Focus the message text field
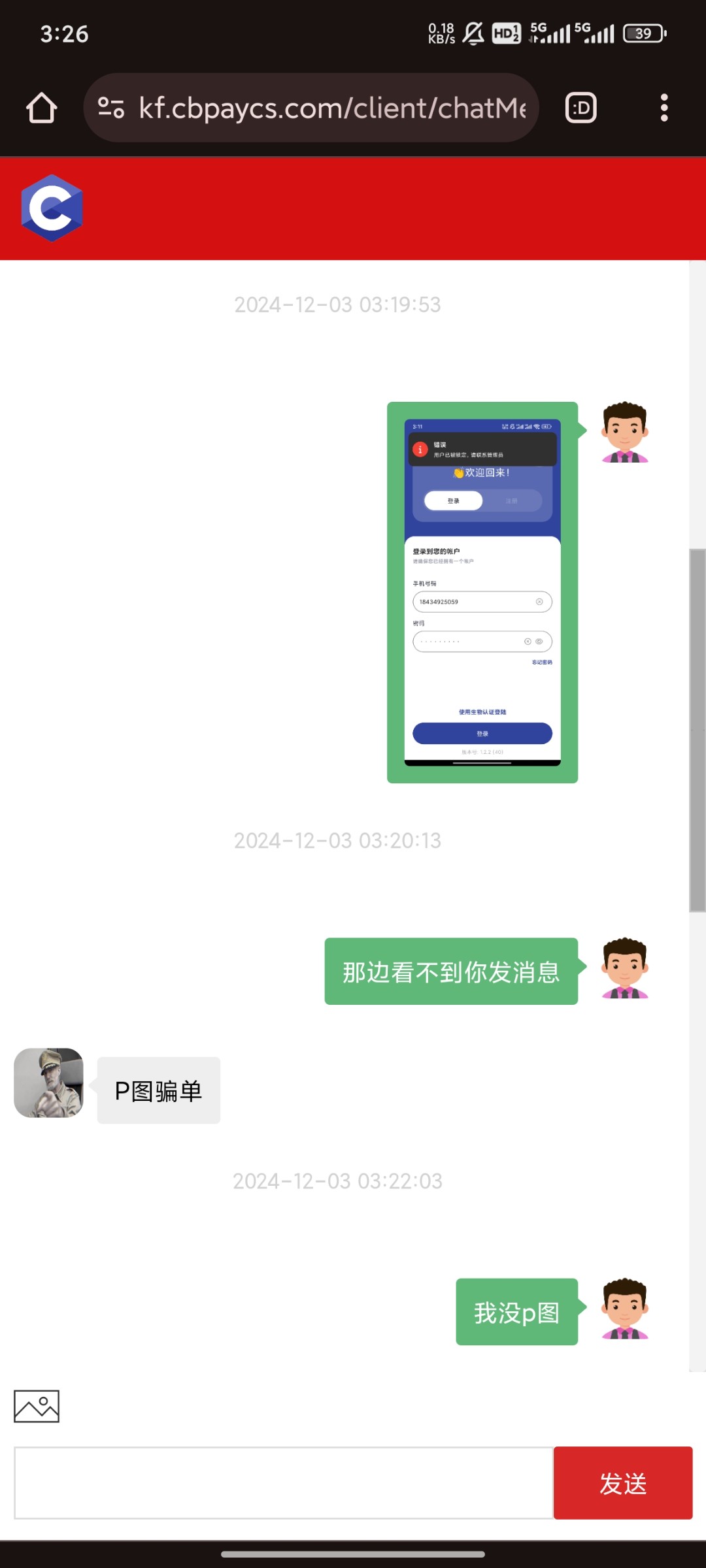The height and width of the screenshot is (1568, 706). 284,1483
